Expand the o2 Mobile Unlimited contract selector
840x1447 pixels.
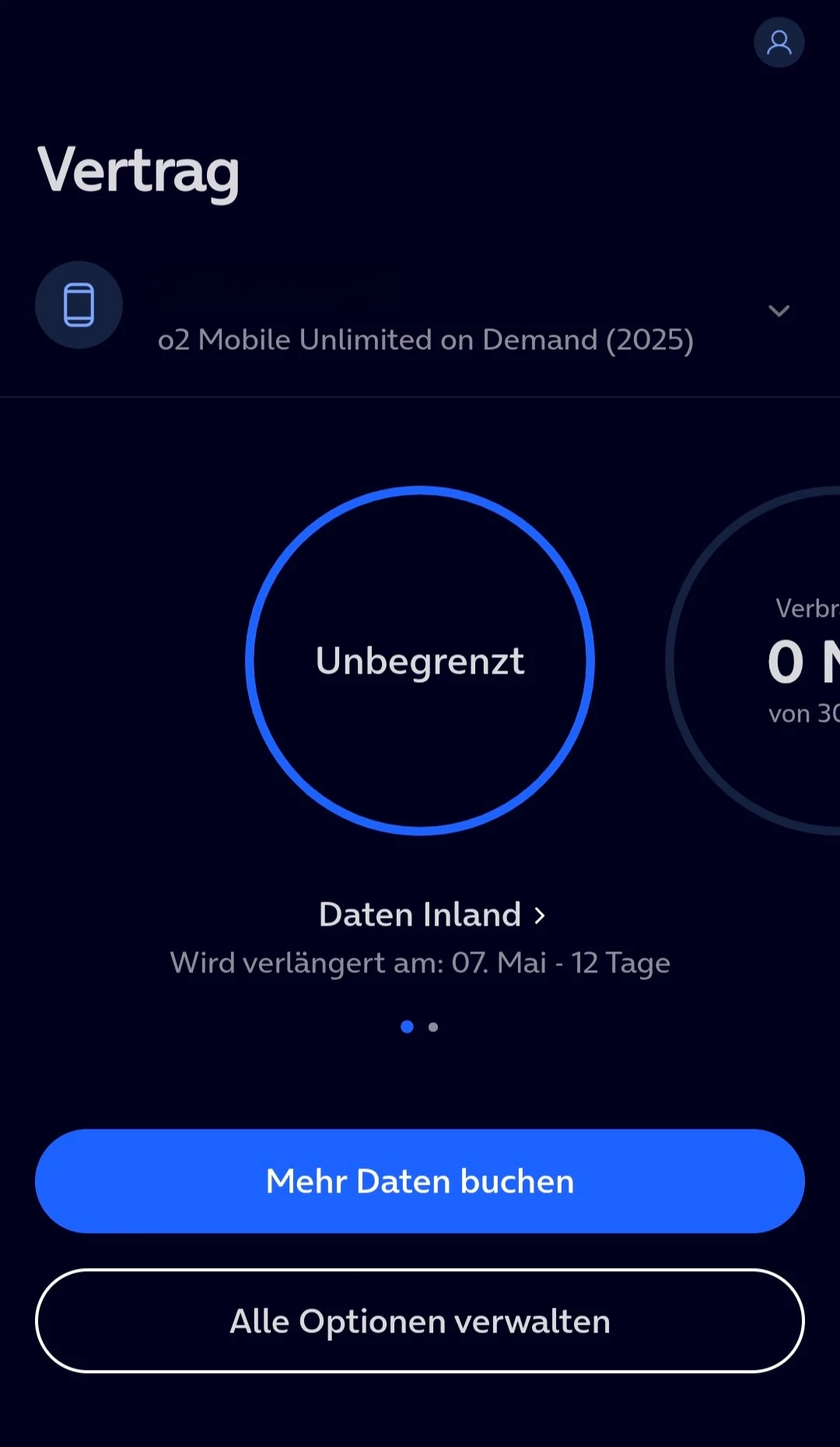tap(779, 311)
